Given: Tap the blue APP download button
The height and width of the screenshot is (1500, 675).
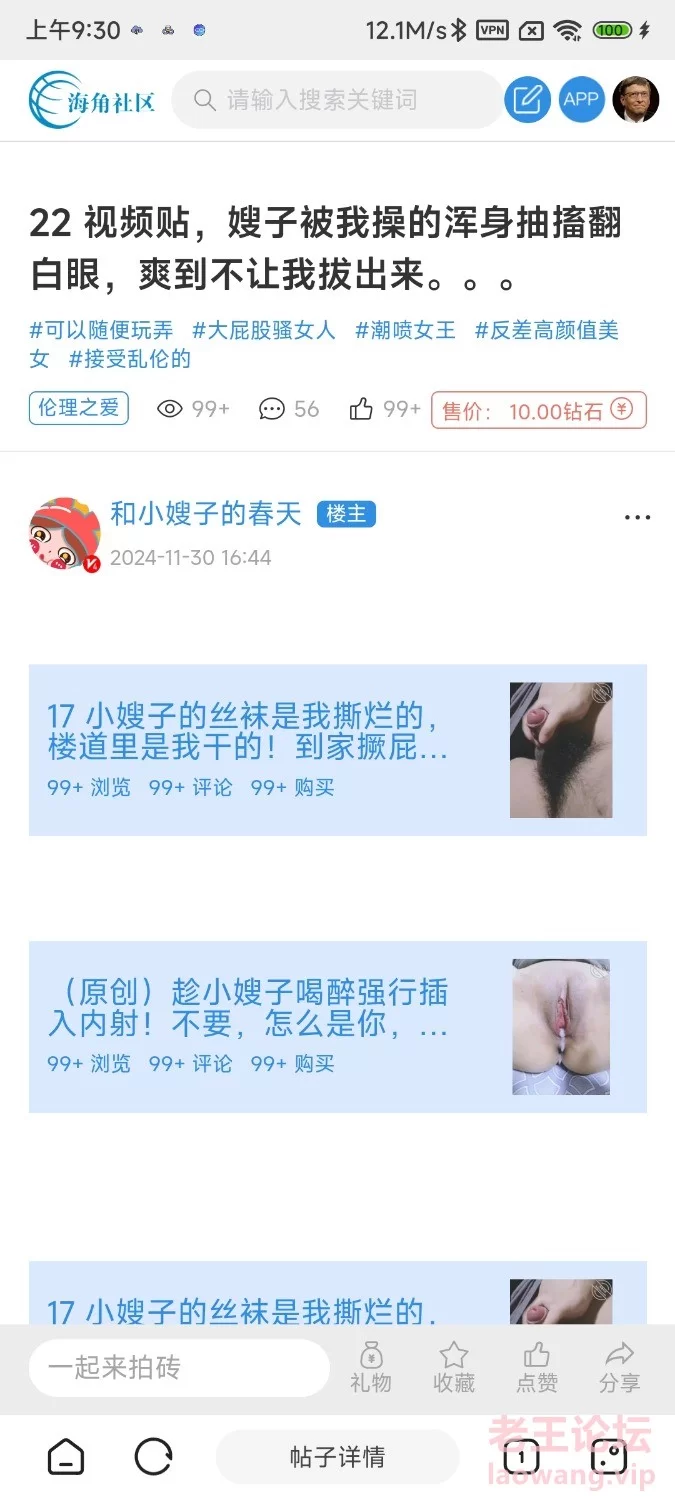Looking at the screenshot, I should pos(581,100).
